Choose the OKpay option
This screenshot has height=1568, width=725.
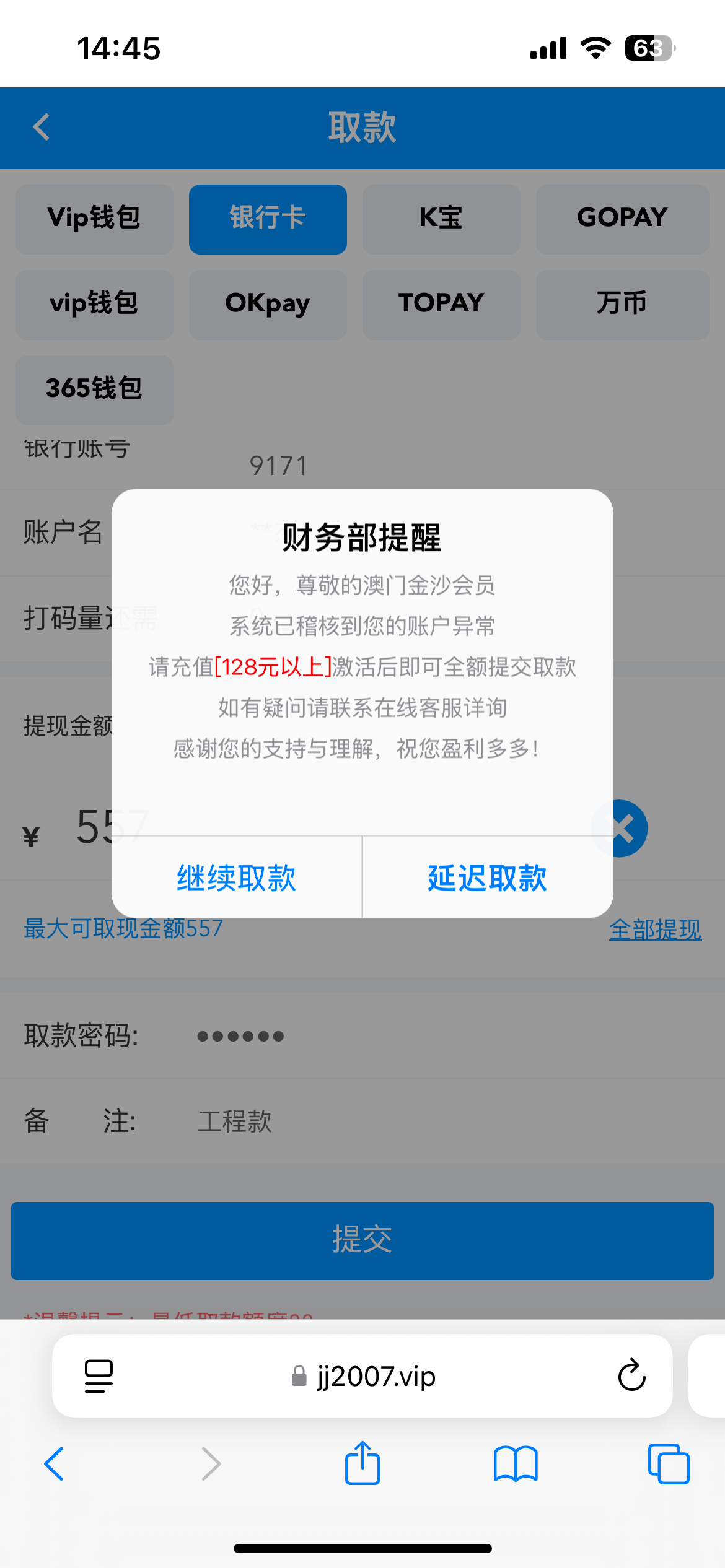[x=267, y=305]
